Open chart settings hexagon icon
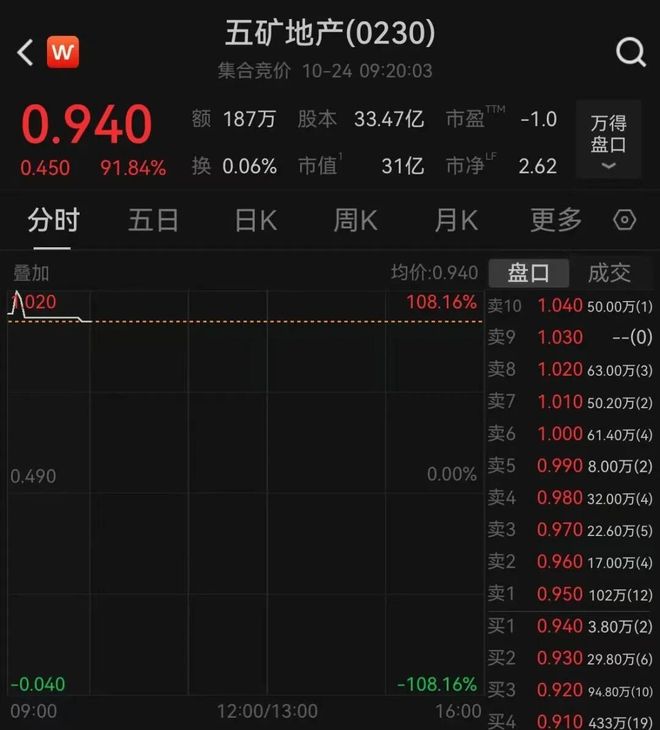The image size is (660, 730). tap(625, 220)
